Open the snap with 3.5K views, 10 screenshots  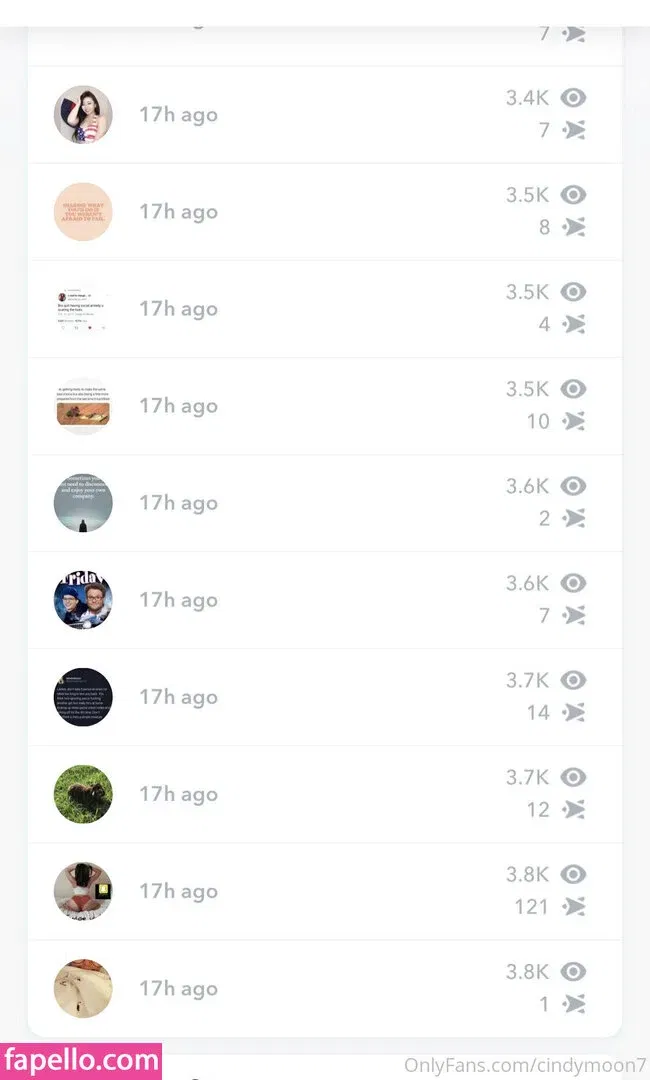[x=83, y=405]
